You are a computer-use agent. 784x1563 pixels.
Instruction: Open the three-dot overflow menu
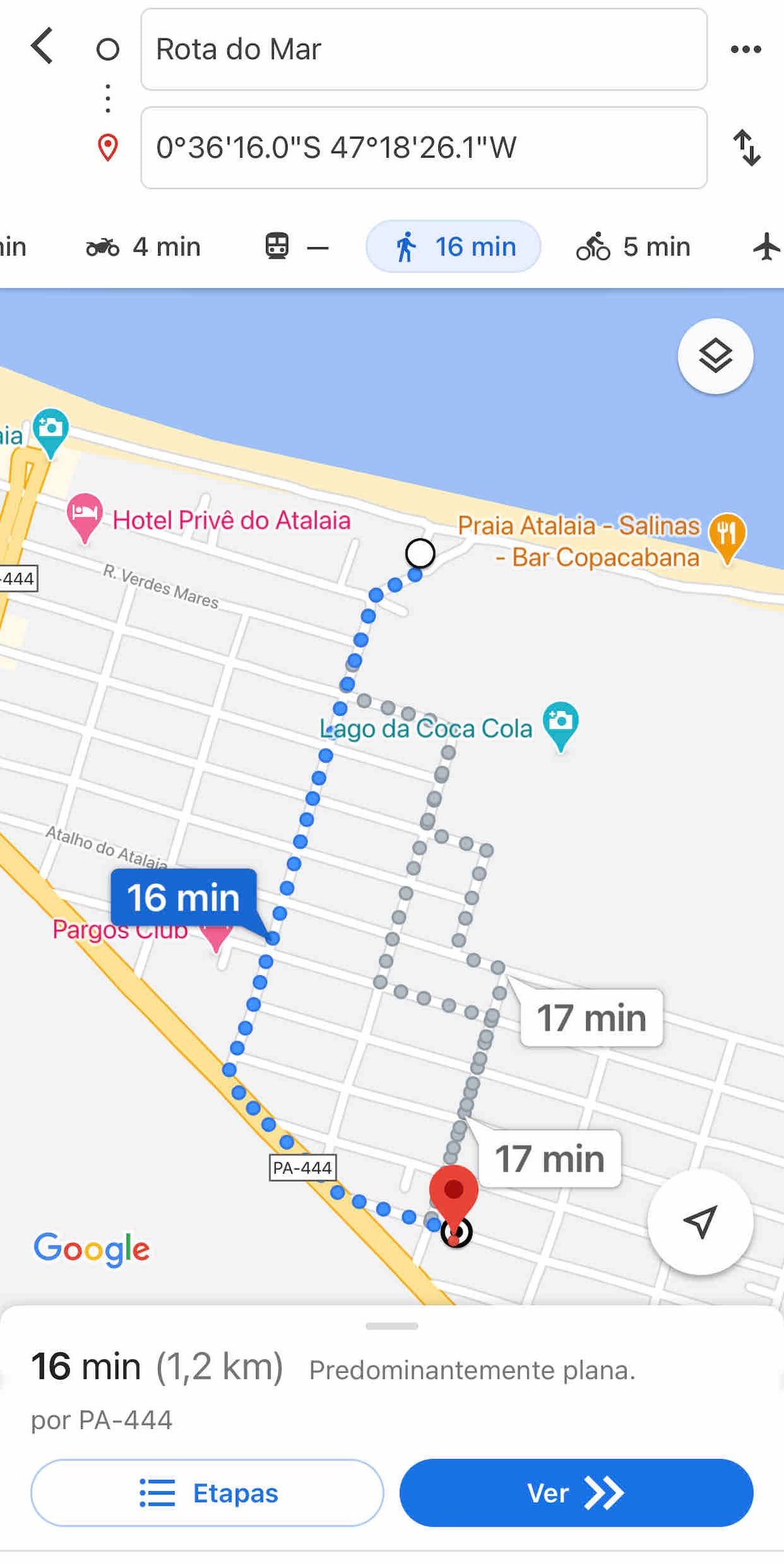pyautogui.click(x=746, y=49)
